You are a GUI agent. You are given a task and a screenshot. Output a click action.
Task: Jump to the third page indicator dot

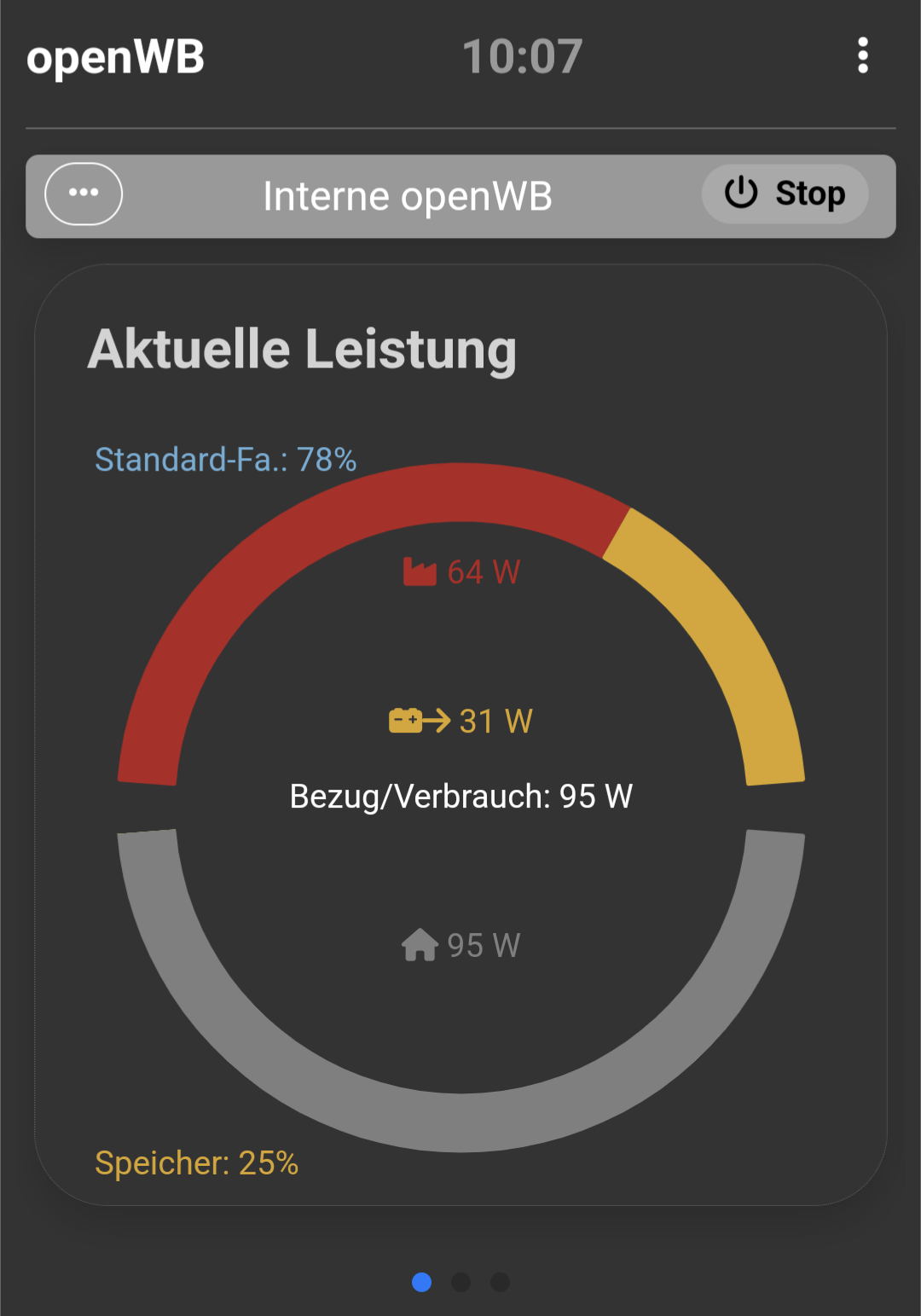tap(500, 1282)
